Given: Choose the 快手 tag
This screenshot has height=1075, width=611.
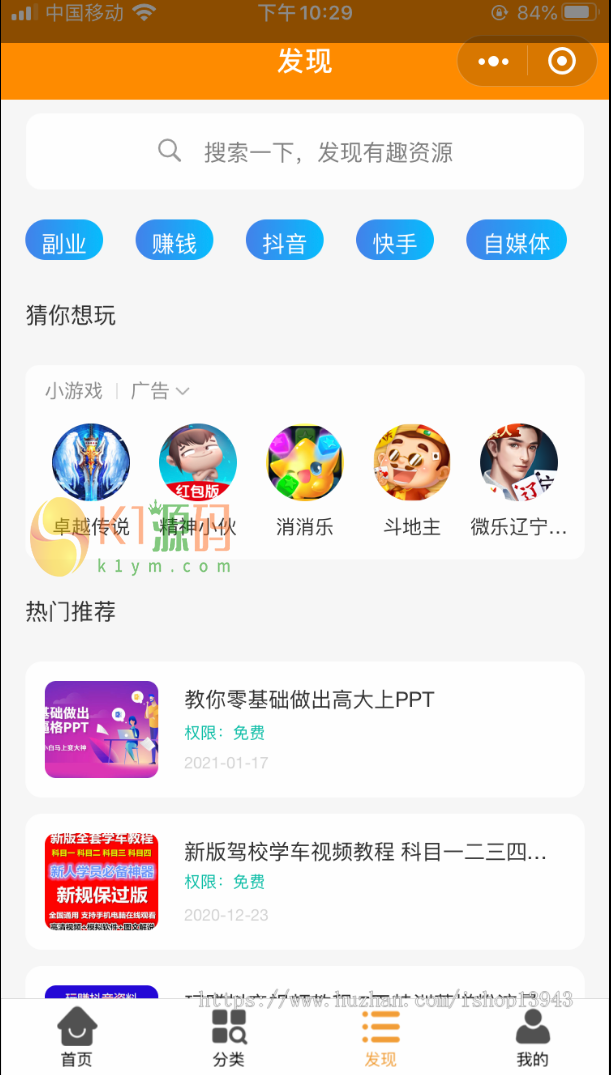Looking at the screenshot, I should coord(395,242).
